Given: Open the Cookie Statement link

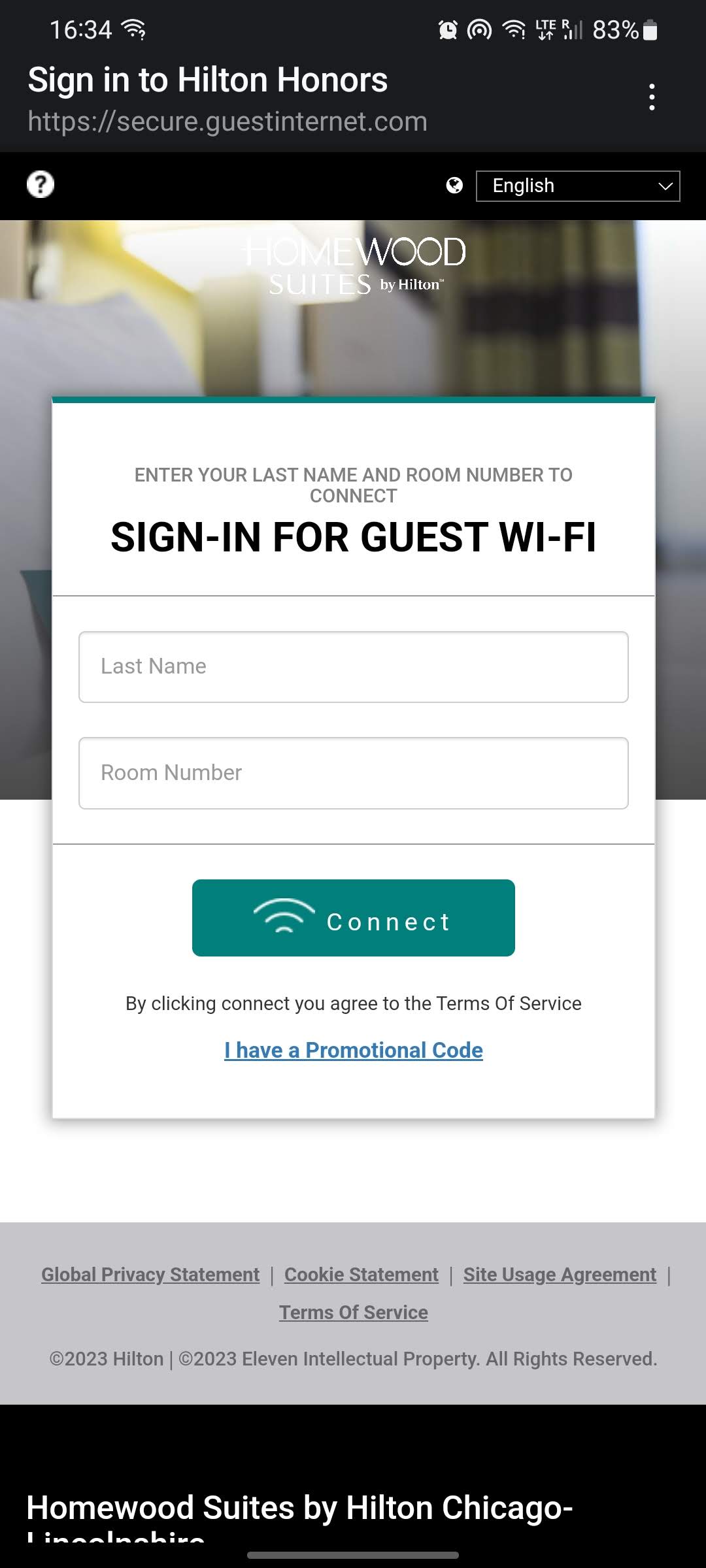Looking at the screenshot, I should click(361, 1275).
